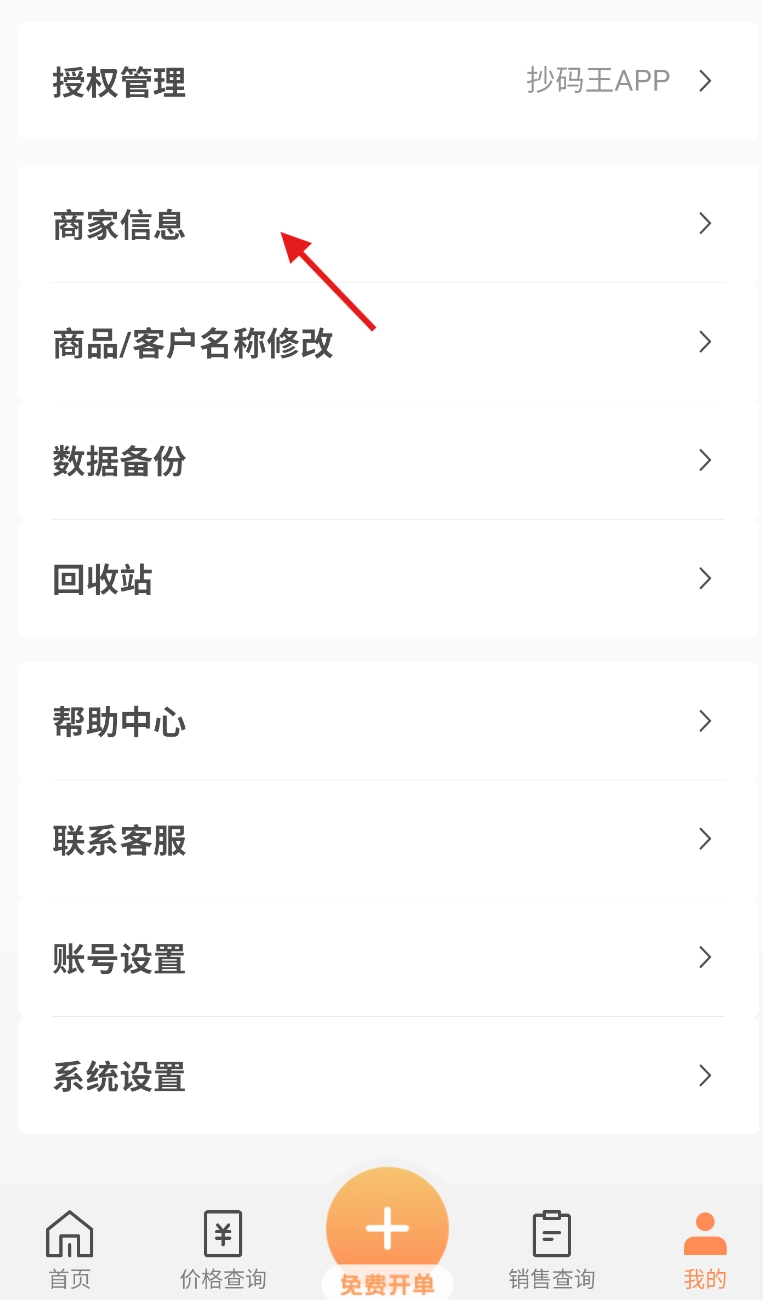The height and width of the screenshot is (1300, 763).
Task: Open 回收站 row
Action: click(388, 579)
